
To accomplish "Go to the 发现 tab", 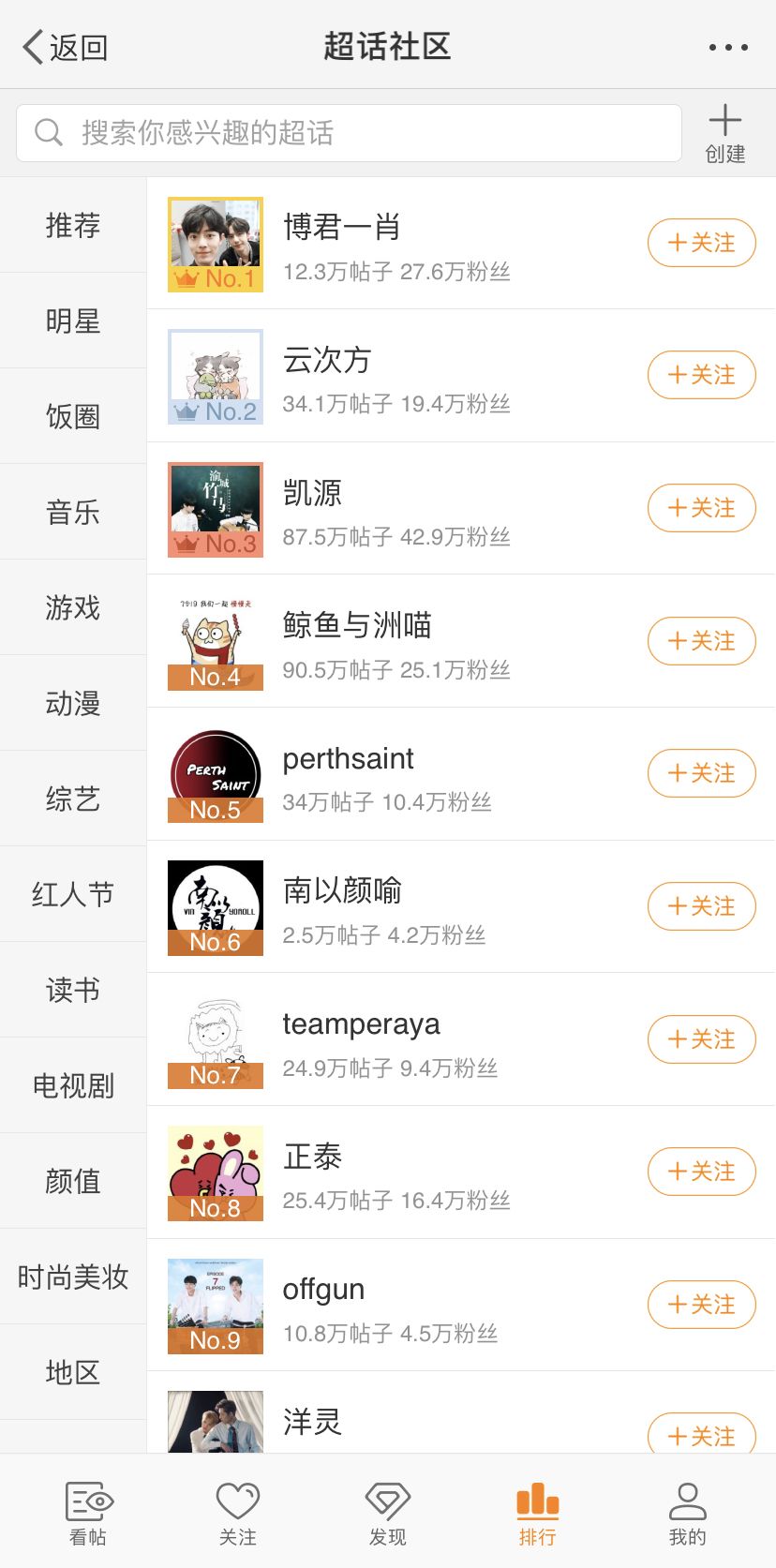I will pyautogui.click(x=388, y=1512).
